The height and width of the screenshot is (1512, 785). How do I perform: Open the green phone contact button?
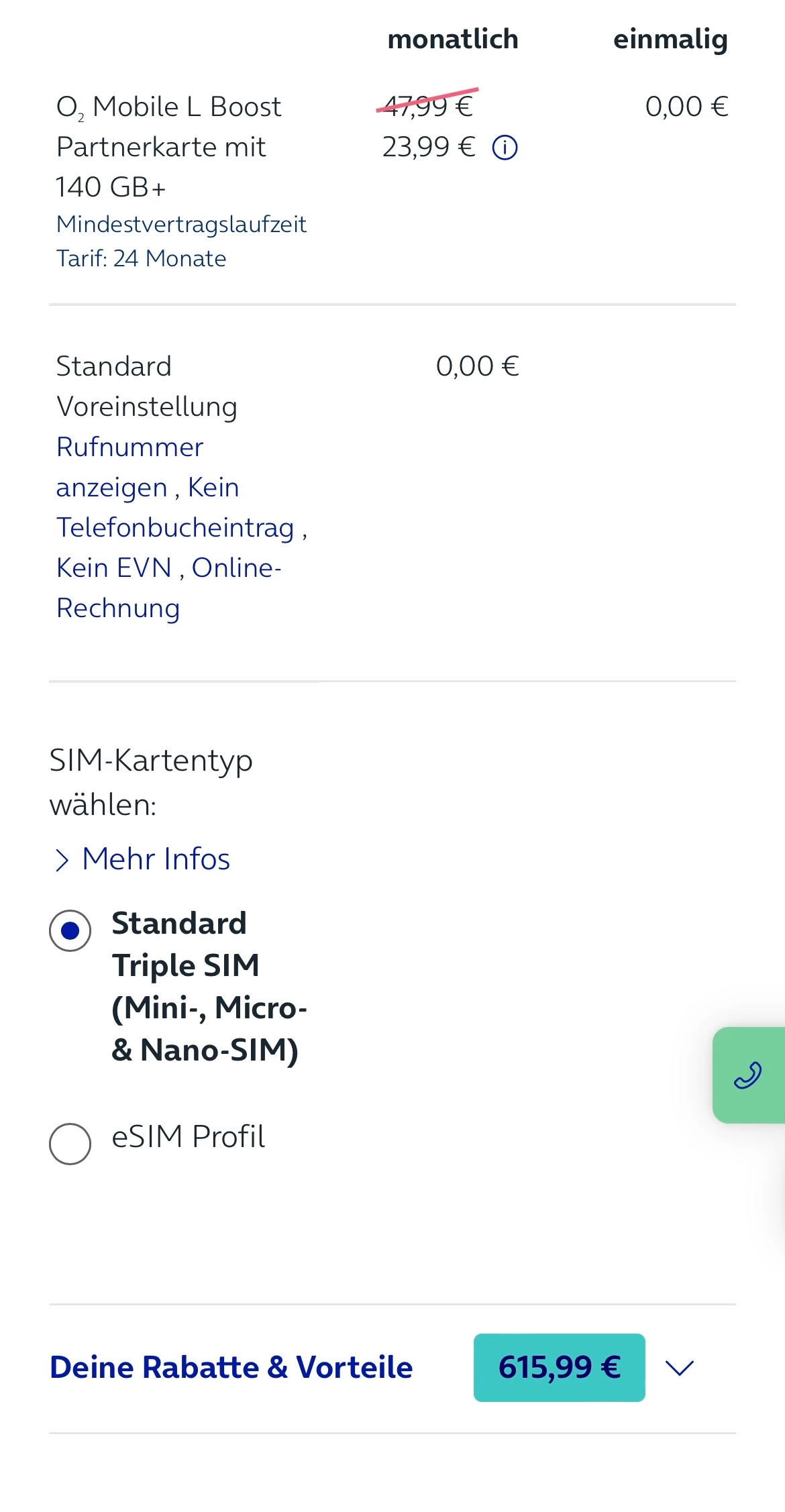tap(748, 1075)
